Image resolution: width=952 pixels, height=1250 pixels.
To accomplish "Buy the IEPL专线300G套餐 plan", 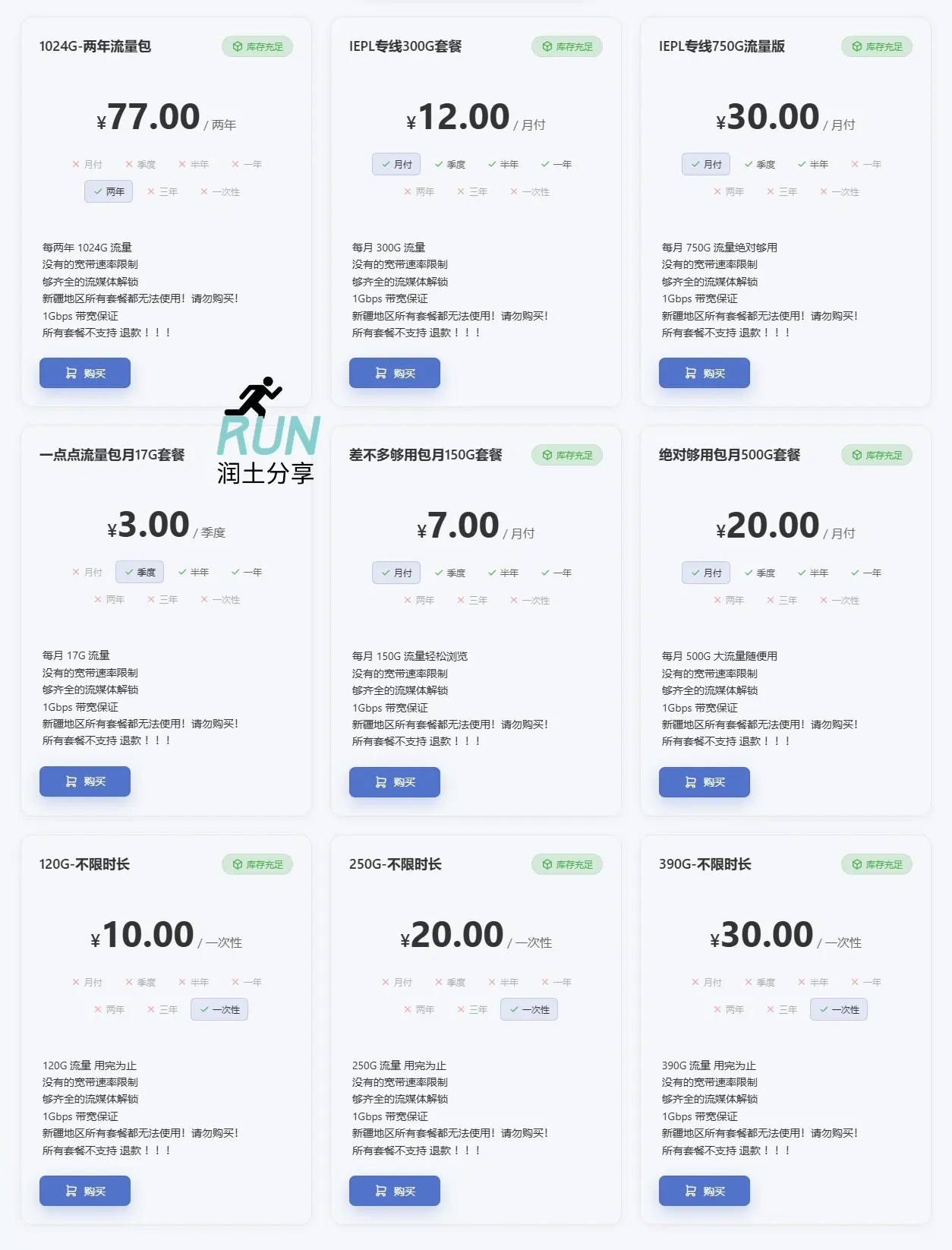I will (395, 373).
